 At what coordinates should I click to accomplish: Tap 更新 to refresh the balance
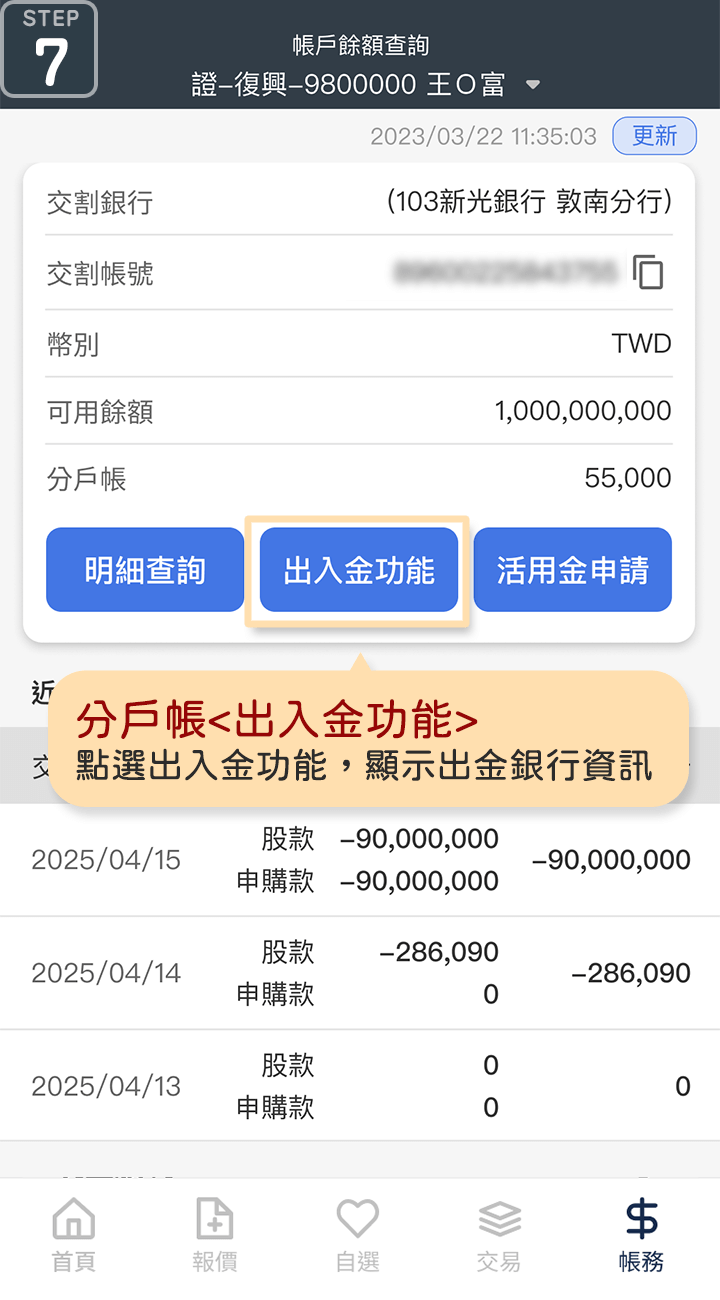tap(654, 136)
